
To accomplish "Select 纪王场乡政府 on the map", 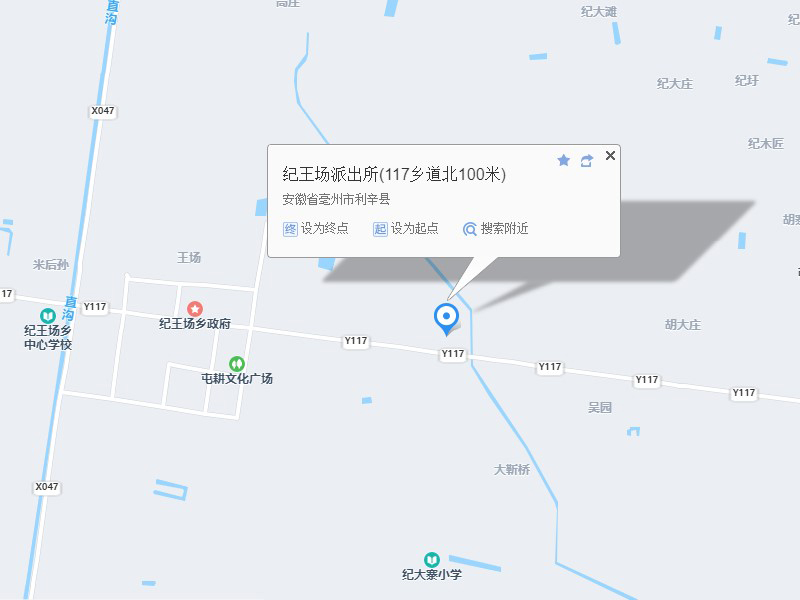I will click(x=195, y=309).
